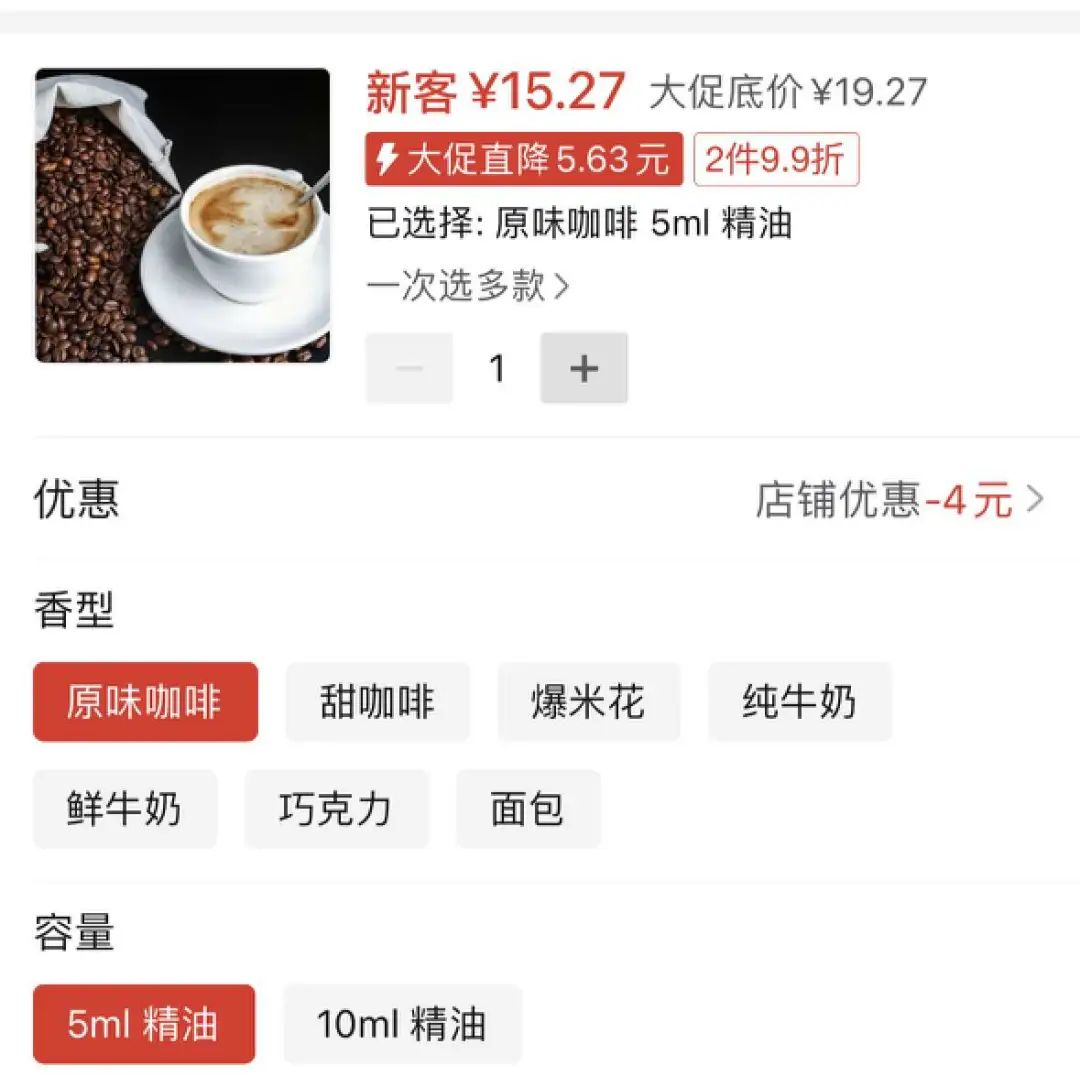Select the 面包 scent
The image size is (1080, 1087).
pyautogui.click(x=528, y=809)
